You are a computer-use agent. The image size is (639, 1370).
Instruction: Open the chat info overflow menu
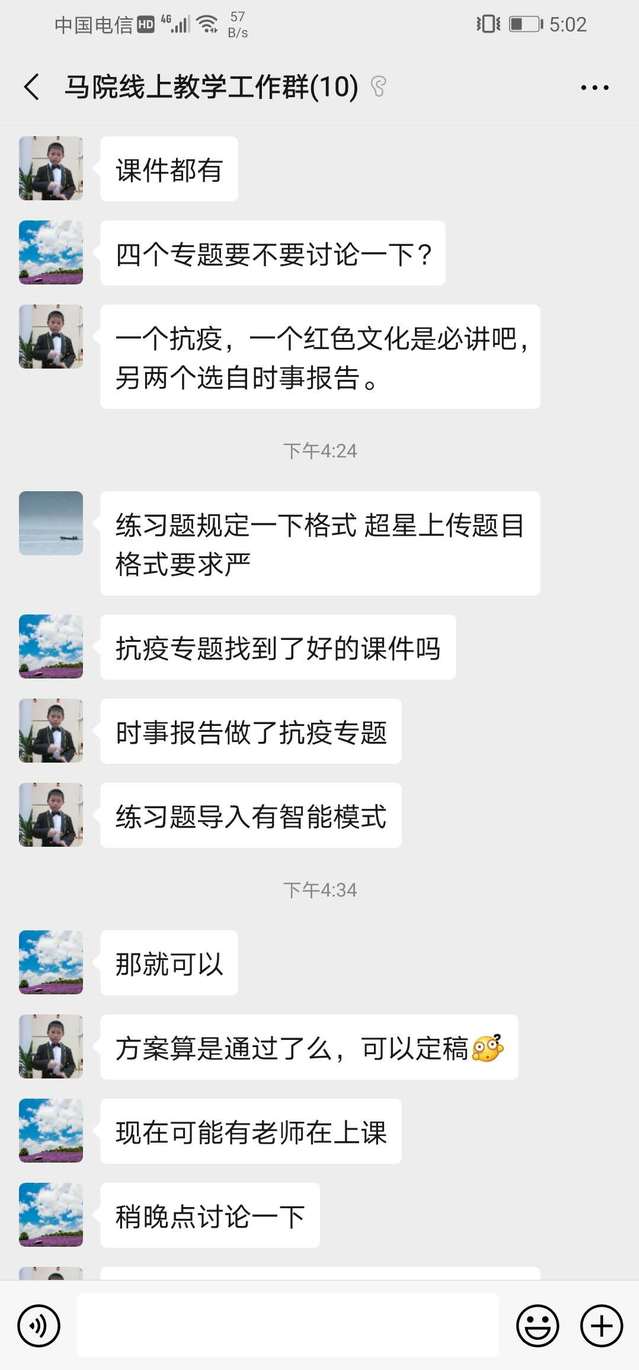[x=594, y=87]
